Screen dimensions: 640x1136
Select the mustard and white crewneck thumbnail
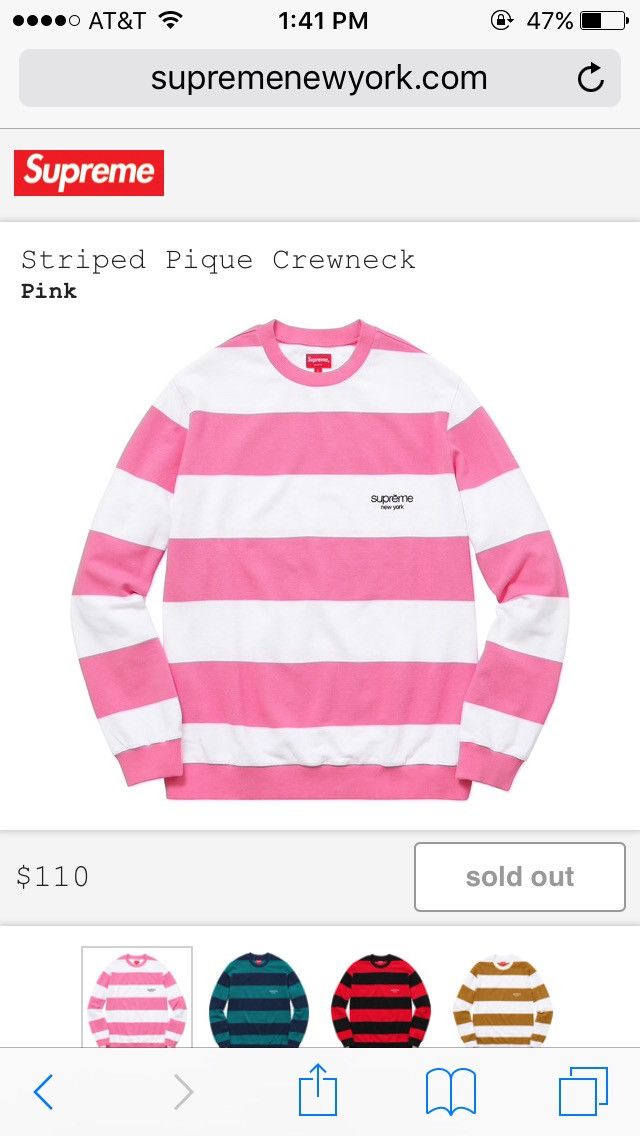502,998
